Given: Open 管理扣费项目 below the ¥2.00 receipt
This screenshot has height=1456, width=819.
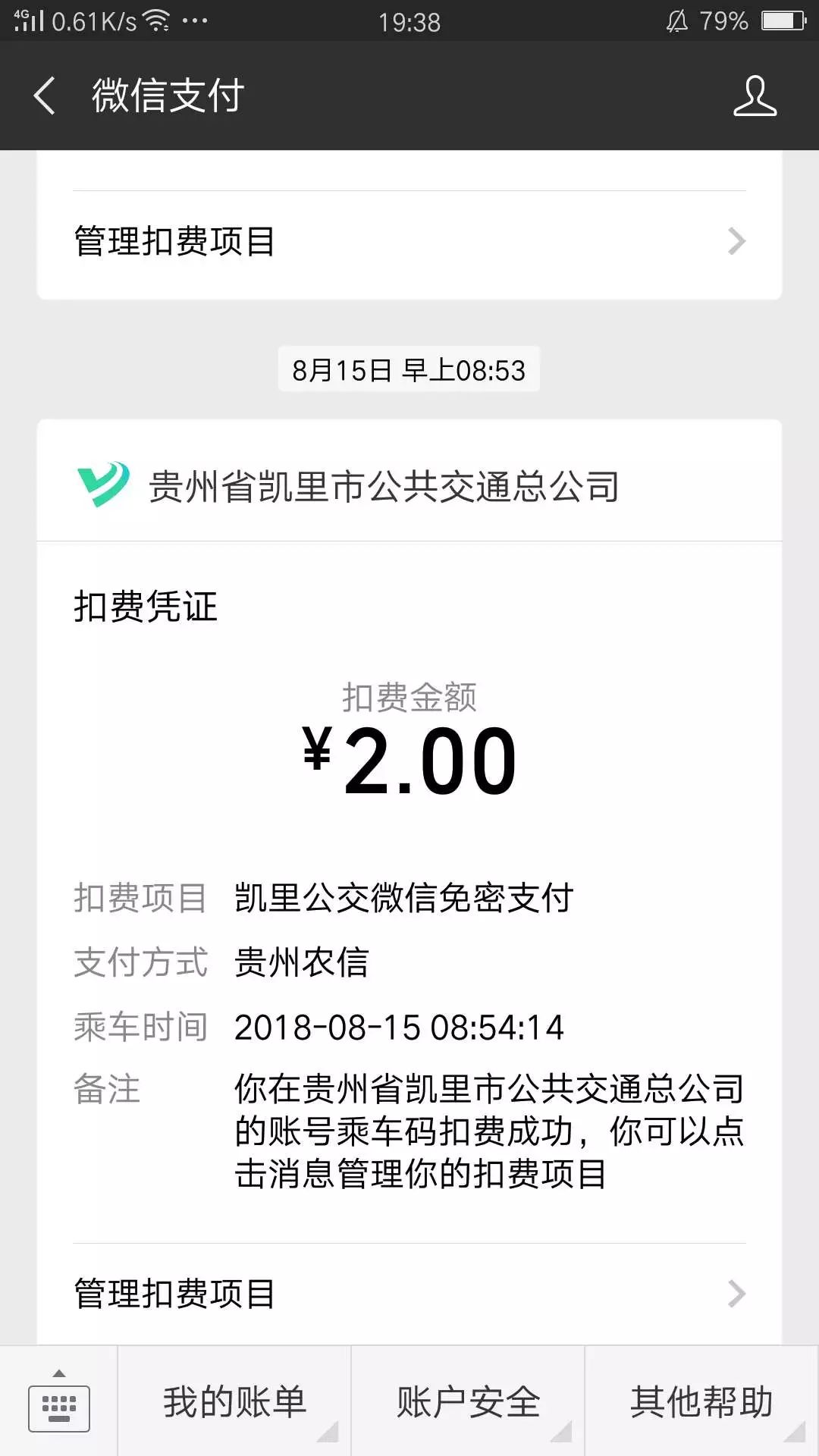Looking at the screenshot, I should coord(409,1294).
